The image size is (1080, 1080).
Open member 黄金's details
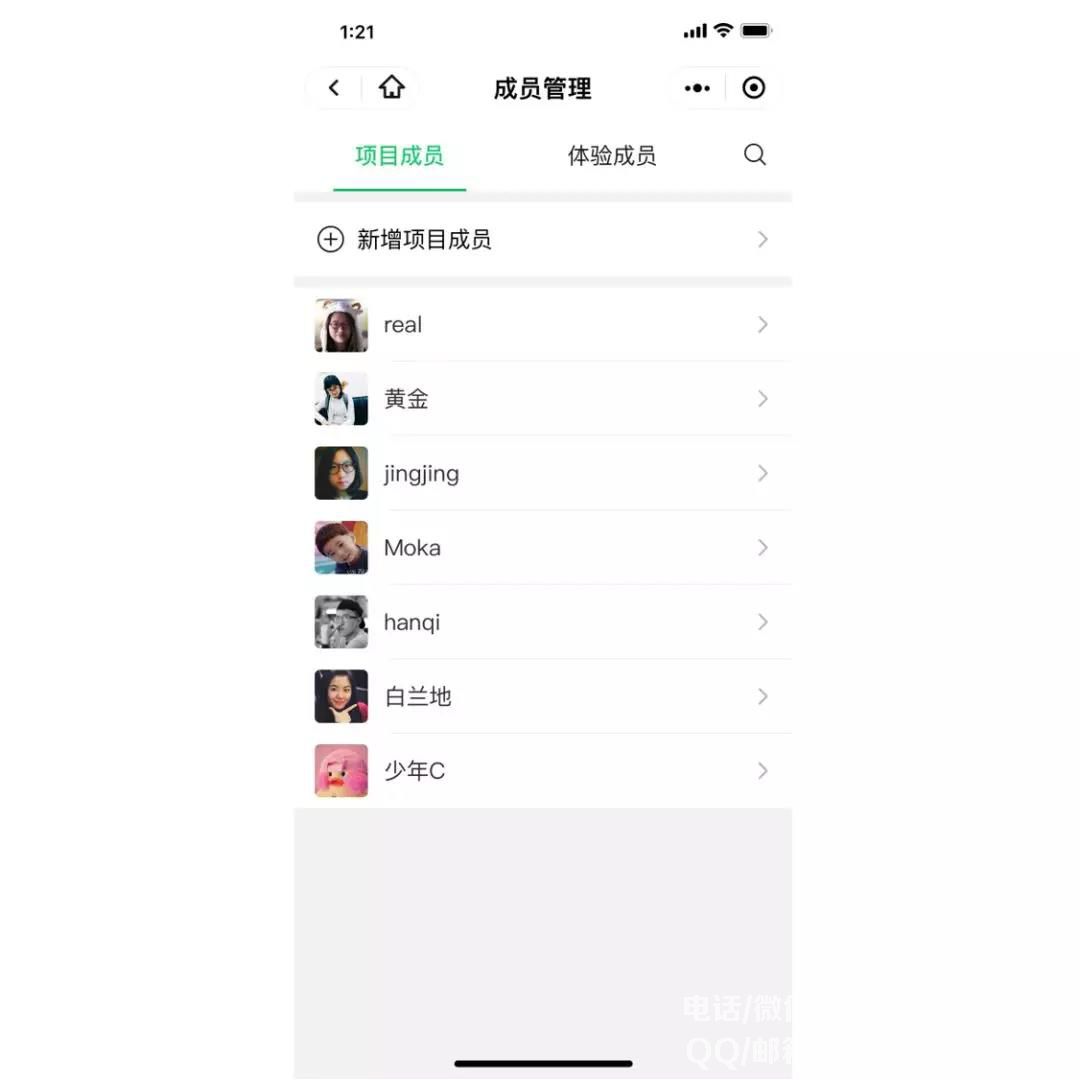pos(542,399)
